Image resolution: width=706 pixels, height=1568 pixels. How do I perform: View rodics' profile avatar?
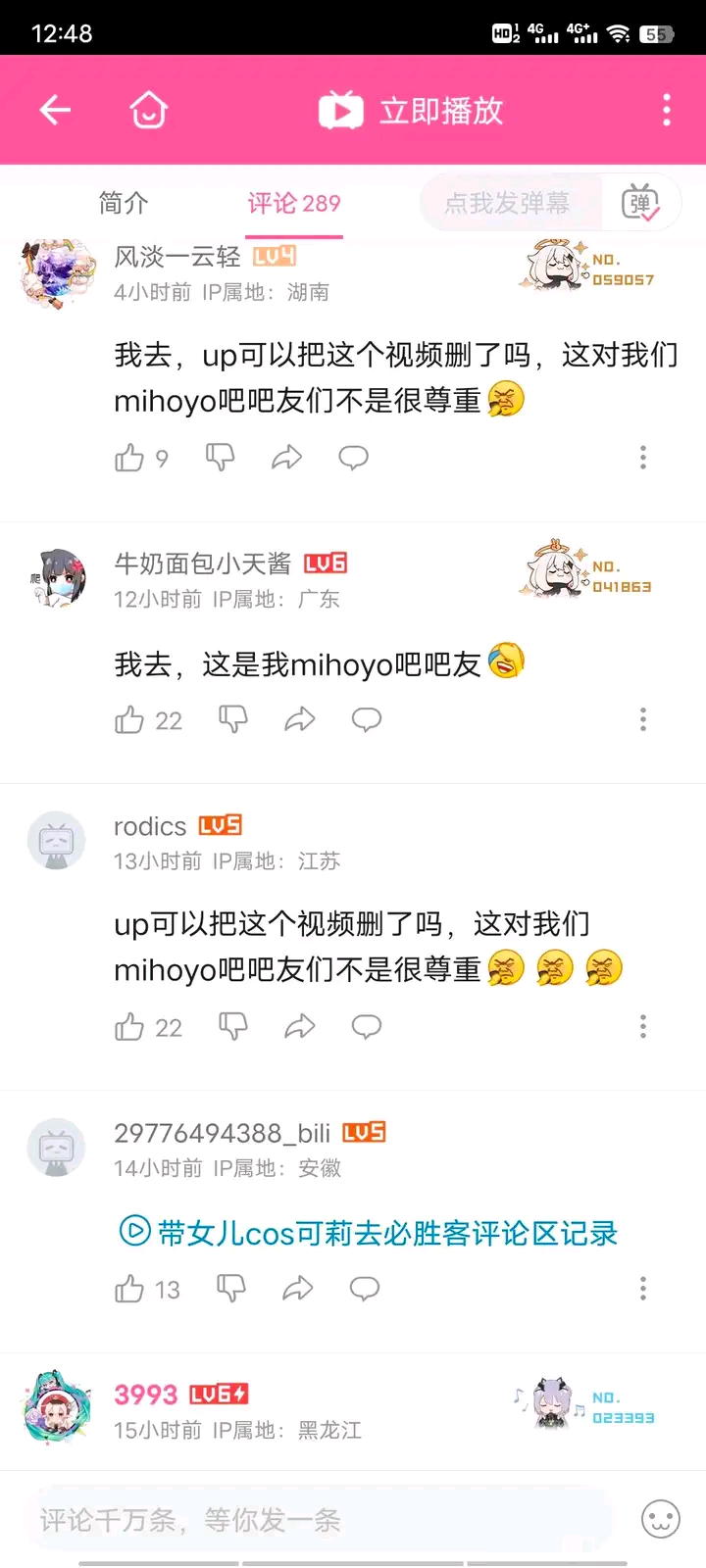coord(56,841)
